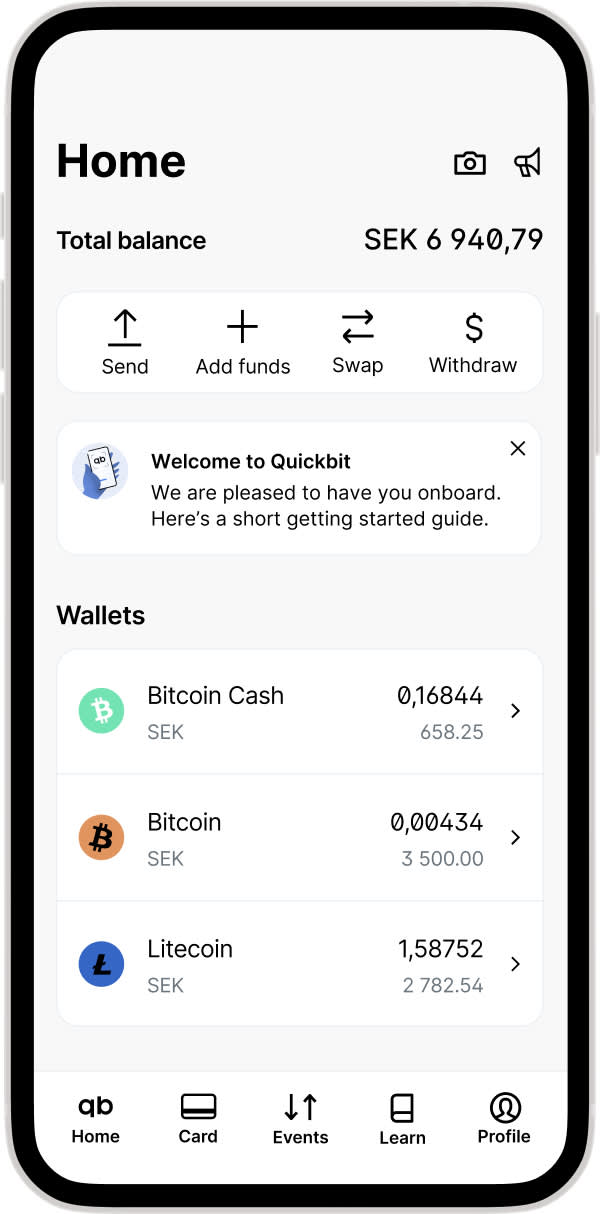Open the camera scanner icon
600x1214 pixels.
(470, 163)
